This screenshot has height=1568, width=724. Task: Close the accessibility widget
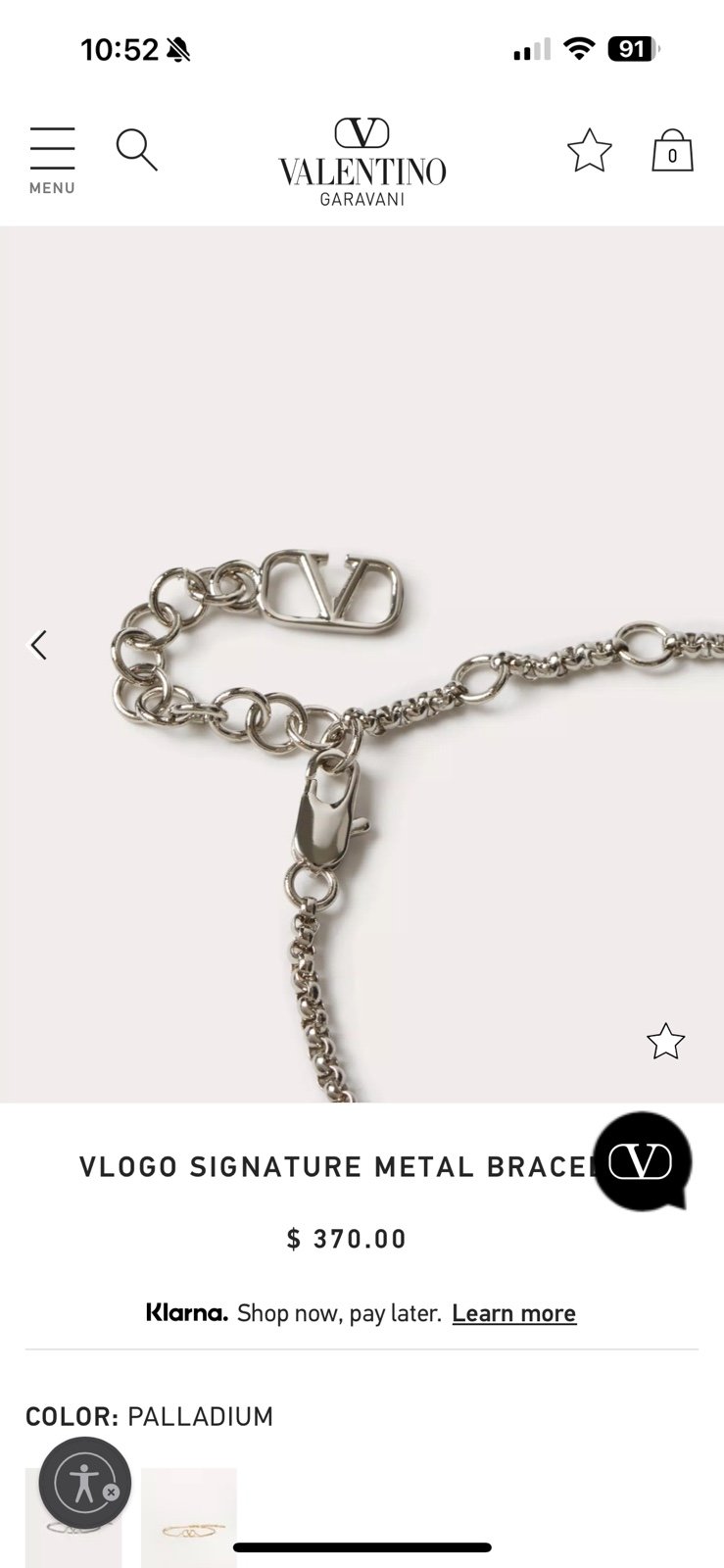point(112,1493)
